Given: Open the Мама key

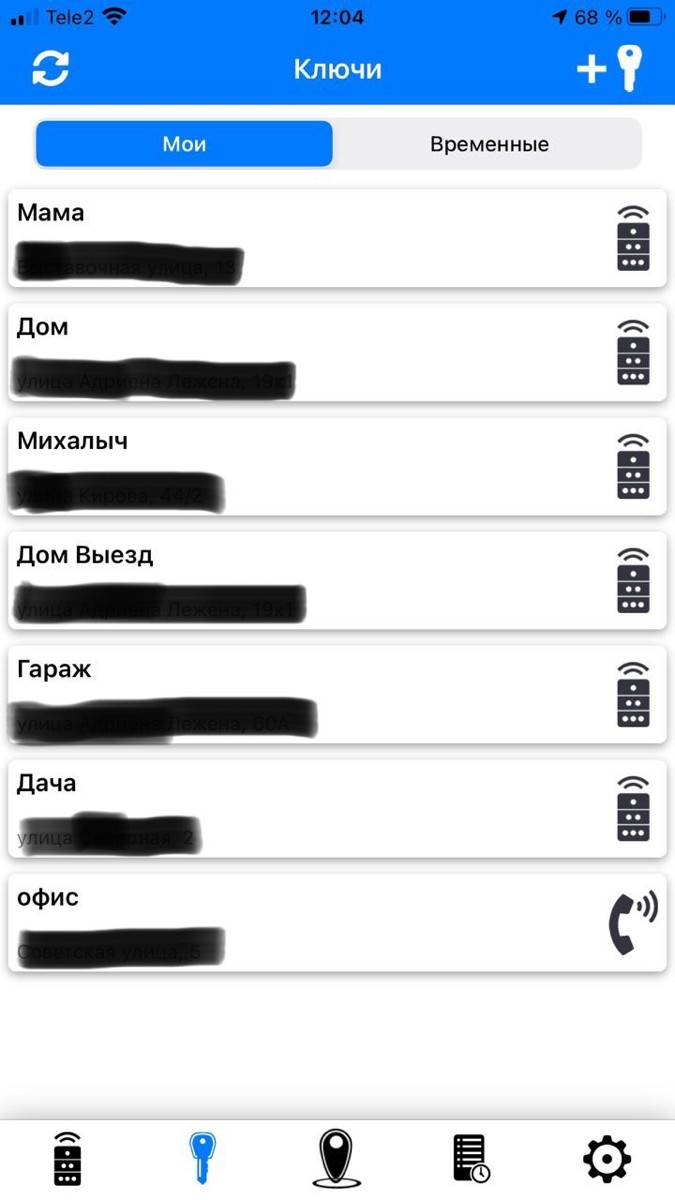Looking at the screenshot, I should point(337,238).
